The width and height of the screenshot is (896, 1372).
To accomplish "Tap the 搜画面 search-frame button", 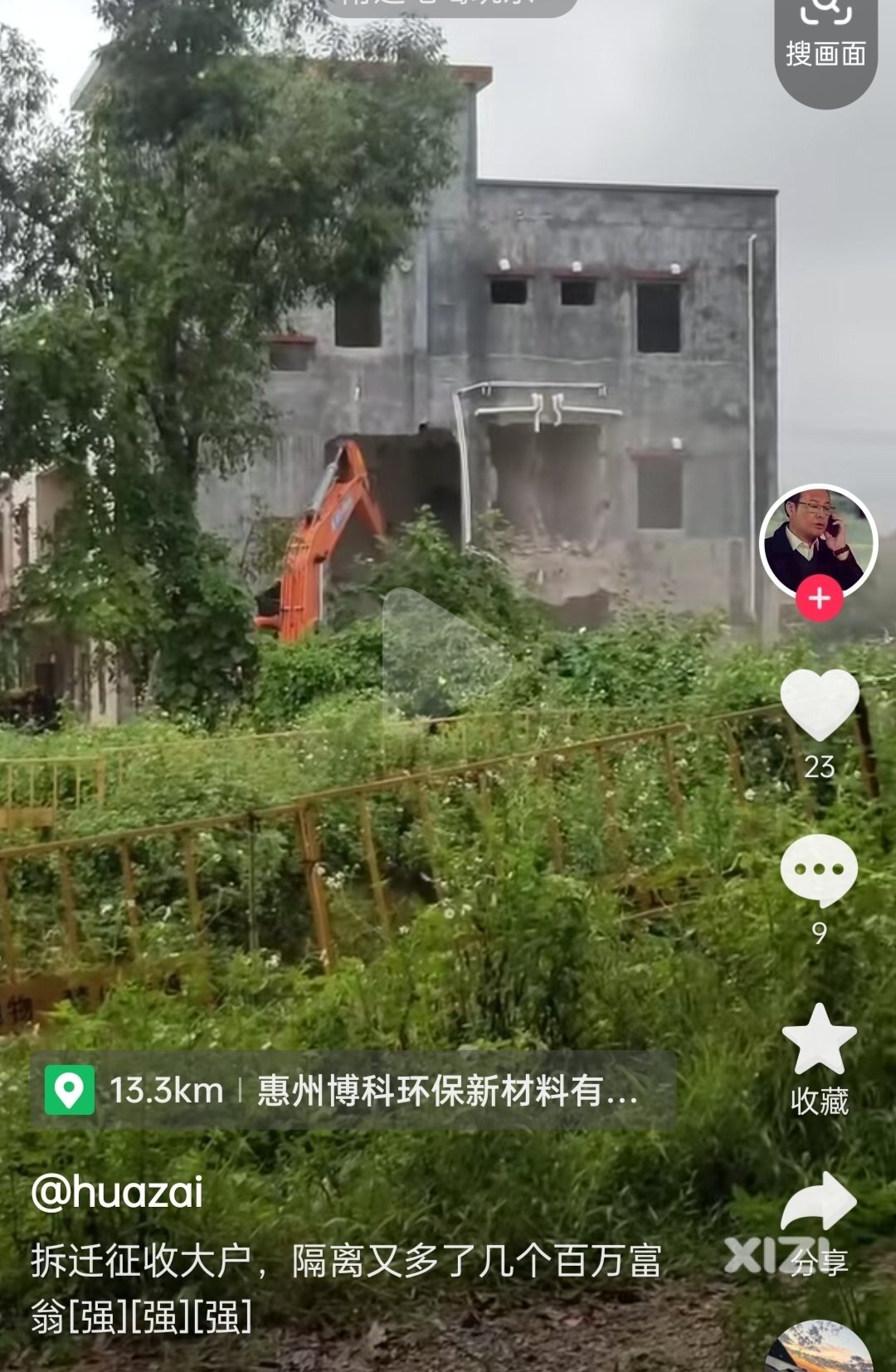I will 825,37.
